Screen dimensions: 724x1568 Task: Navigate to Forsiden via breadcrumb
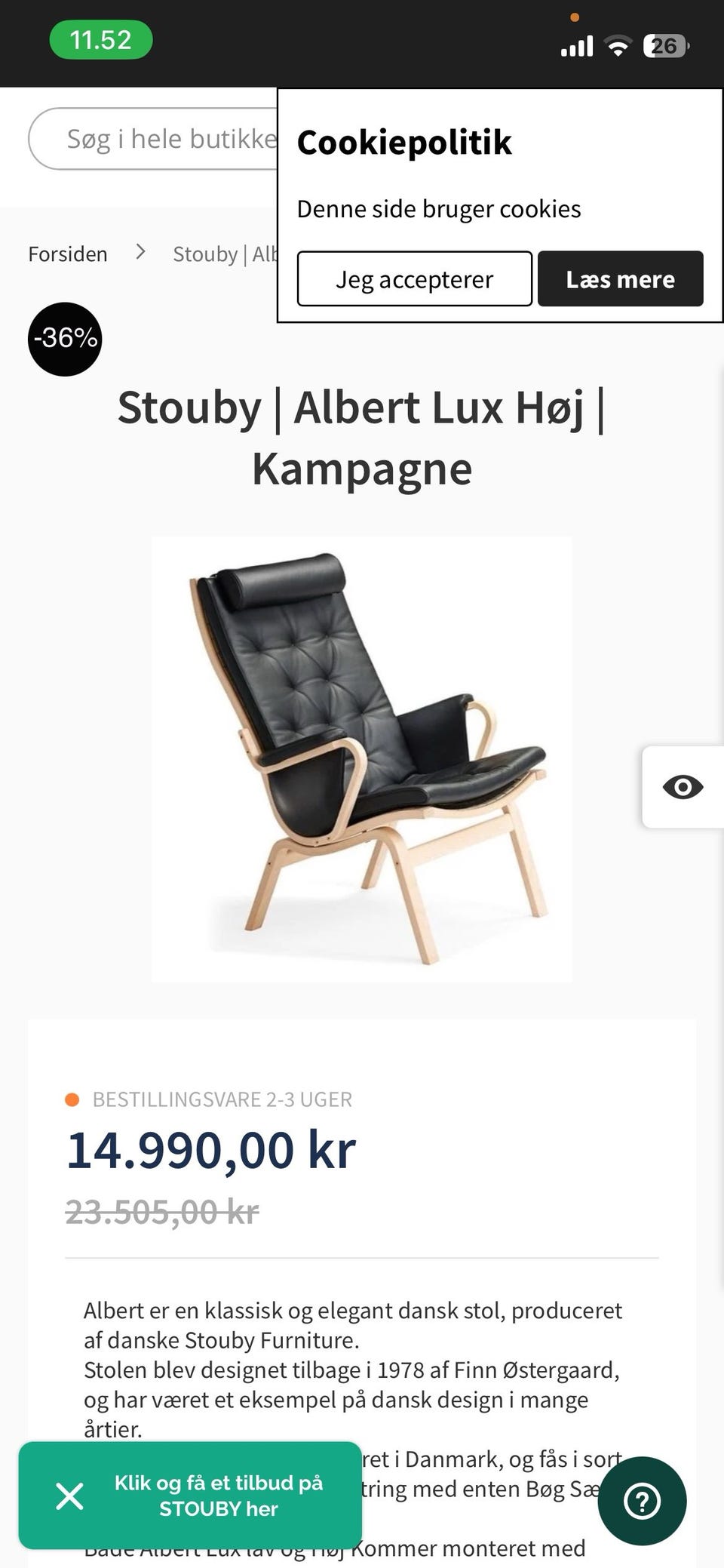pyautogui.click(x=67, y=254)
